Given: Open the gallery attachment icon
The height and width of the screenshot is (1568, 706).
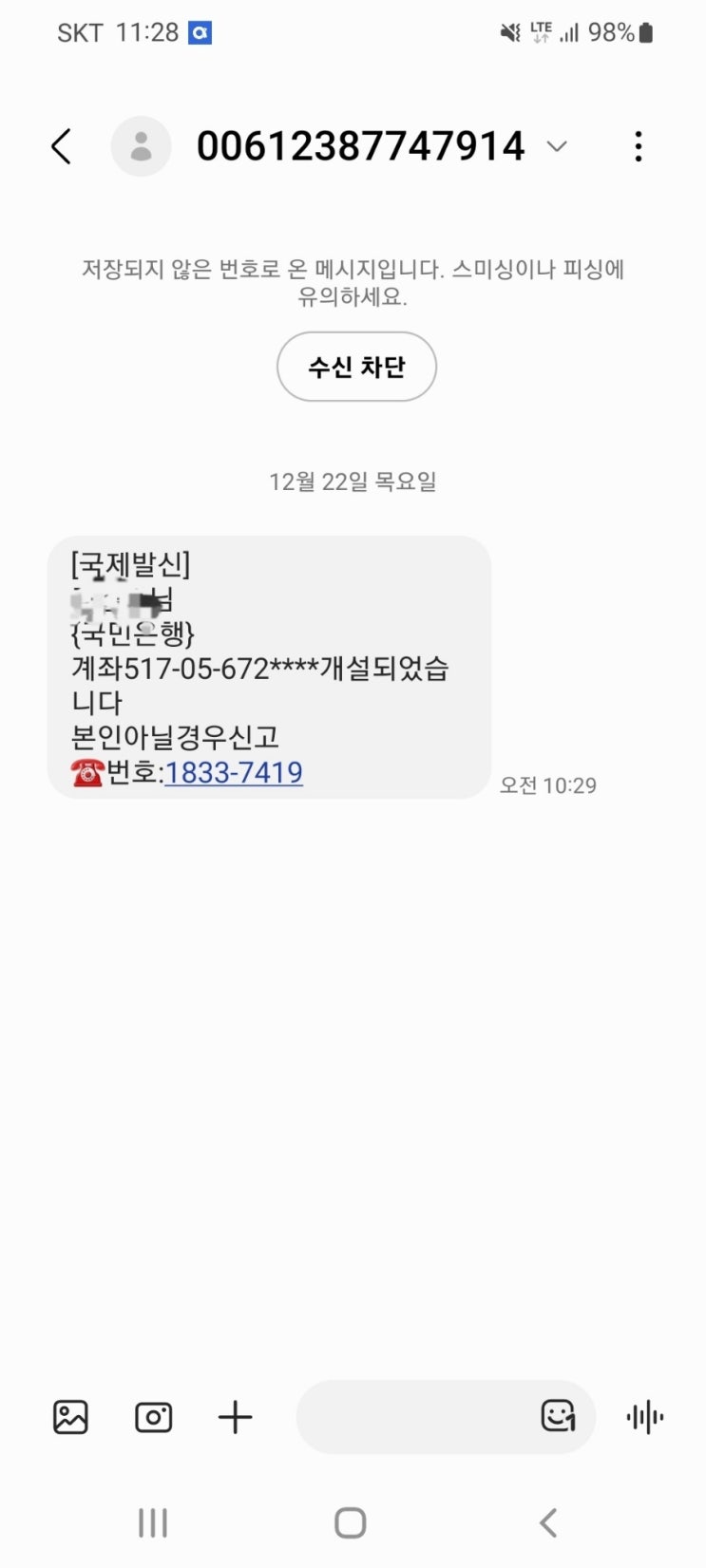Looking at the screenshot, I should (x=70, y=1417).
